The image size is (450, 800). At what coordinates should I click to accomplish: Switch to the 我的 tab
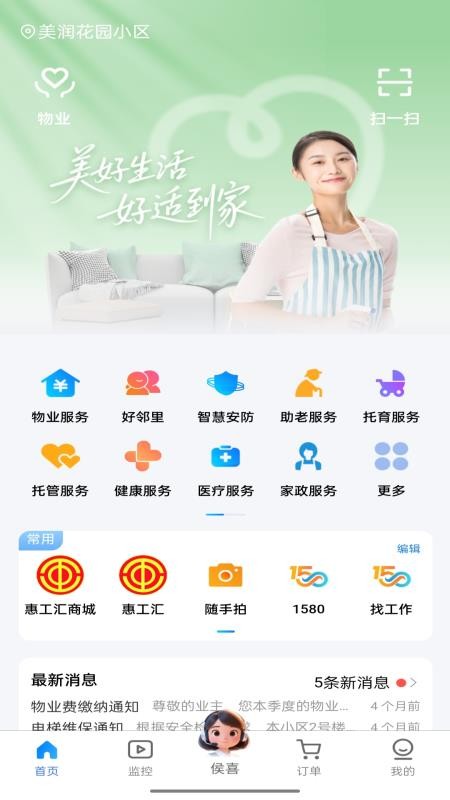click(403, 758)
